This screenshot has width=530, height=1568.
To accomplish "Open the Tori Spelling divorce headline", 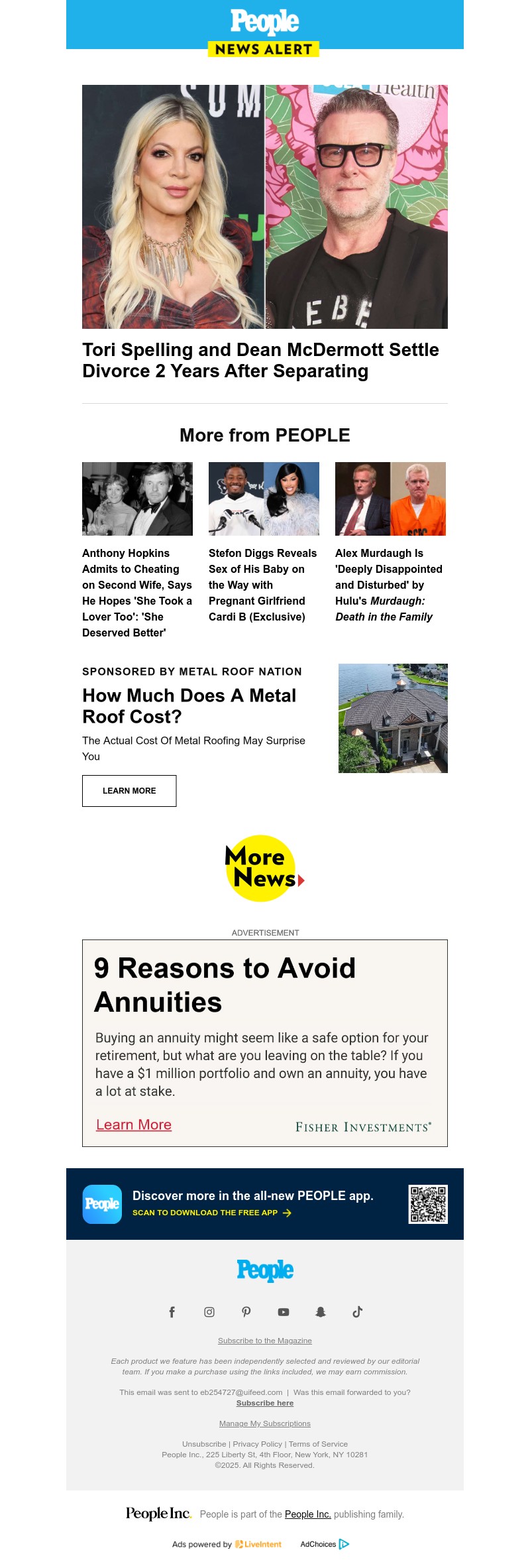I will (260, 360).
